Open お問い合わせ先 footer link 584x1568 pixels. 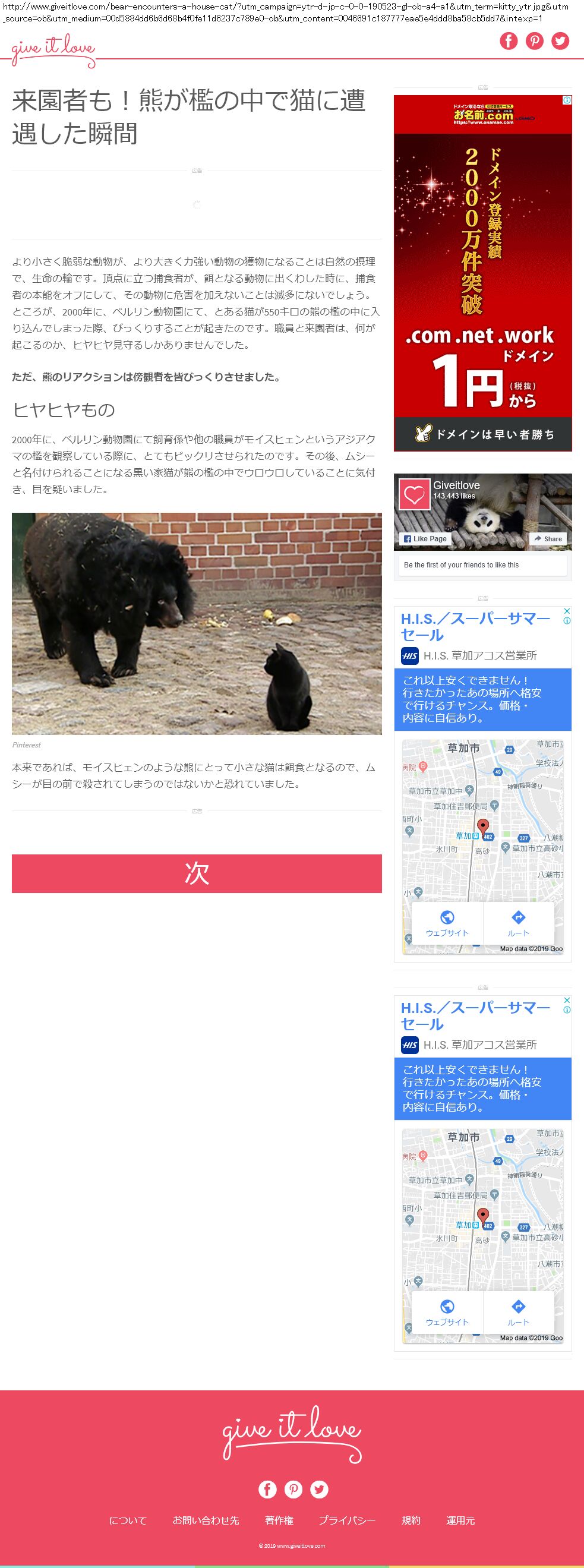206,1520
